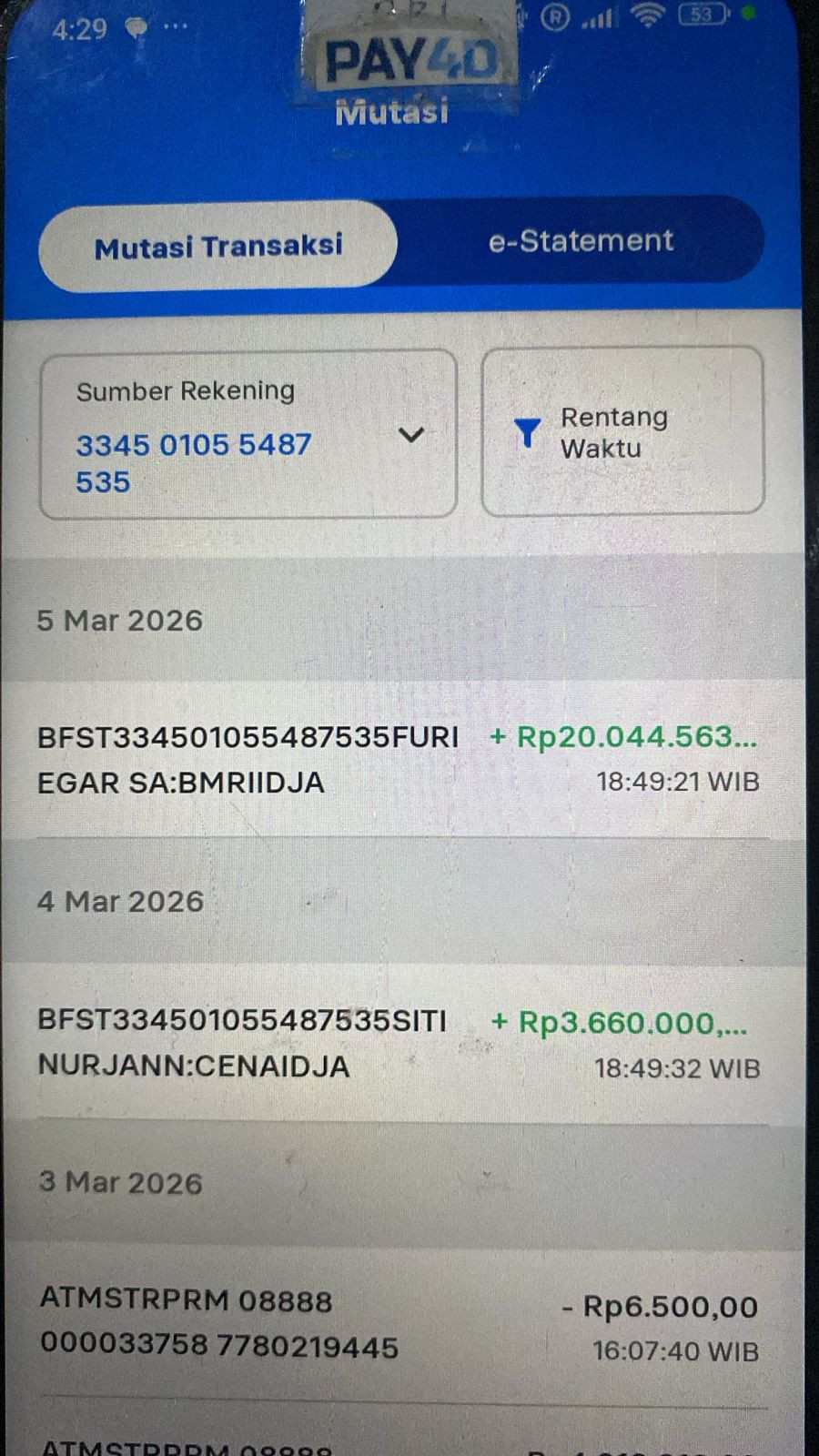Open the Rentang Waktu filter

point(622,431)
